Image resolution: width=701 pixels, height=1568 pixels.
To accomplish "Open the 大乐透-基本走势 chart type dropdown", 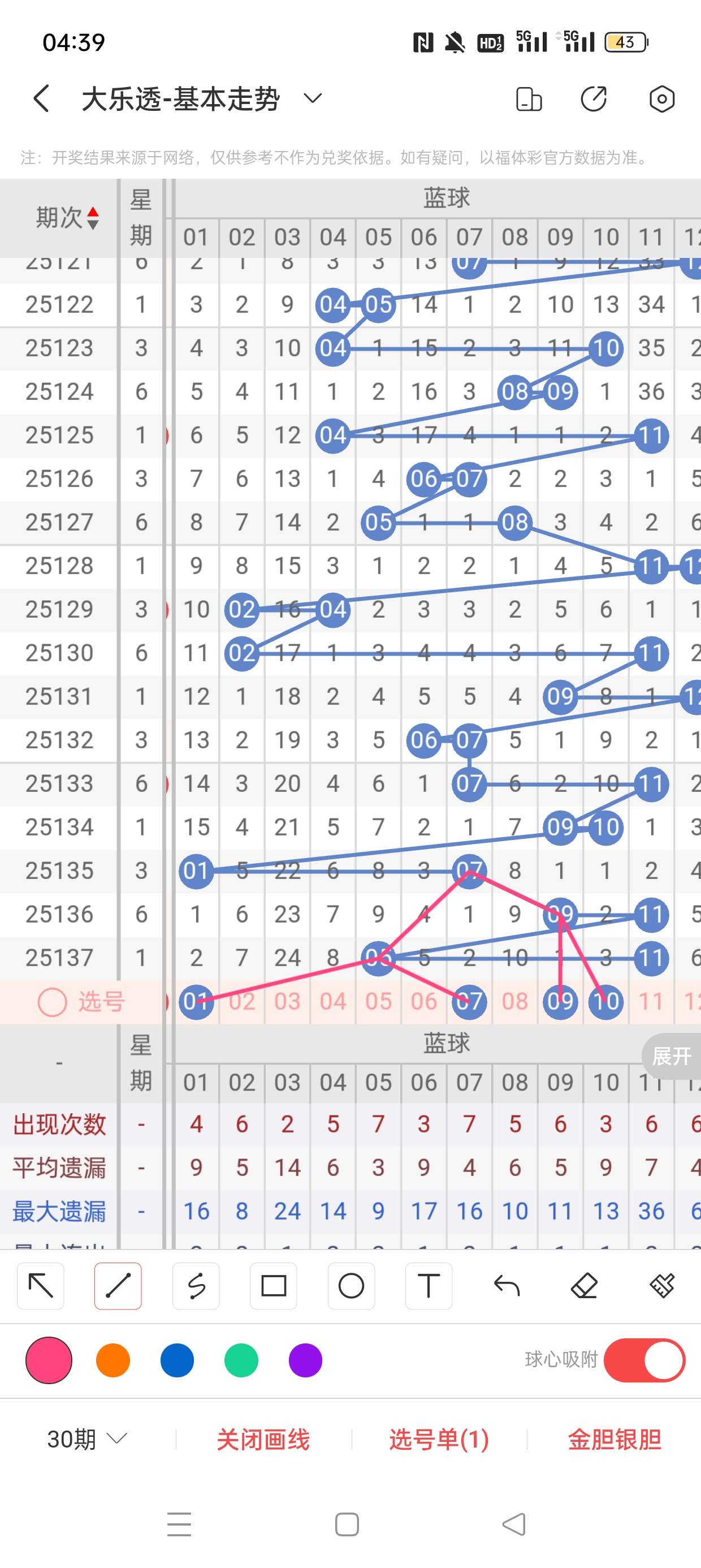I will tap(312, 98).
